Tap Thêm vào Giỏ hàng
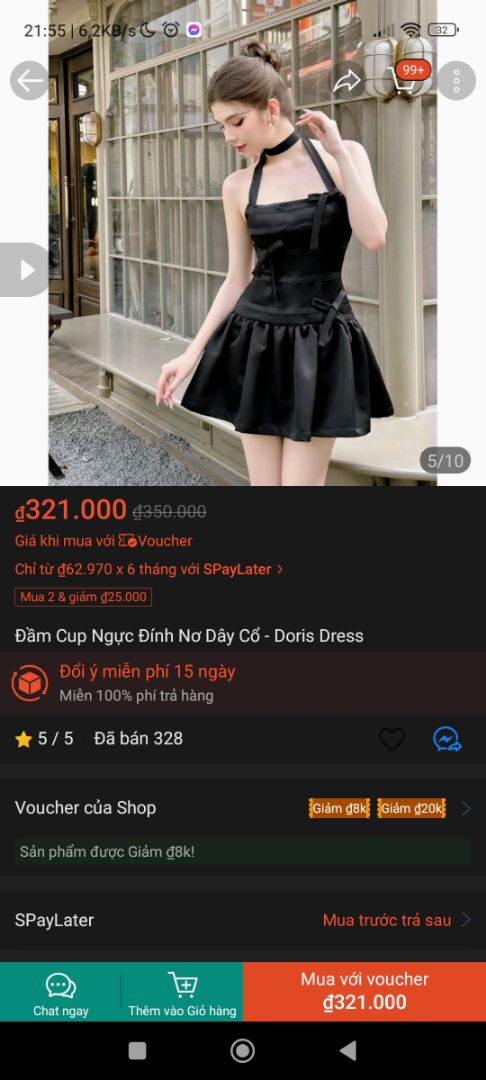Image resolution: width=486 pixels, height=1080 pixels. coord(182,993)
